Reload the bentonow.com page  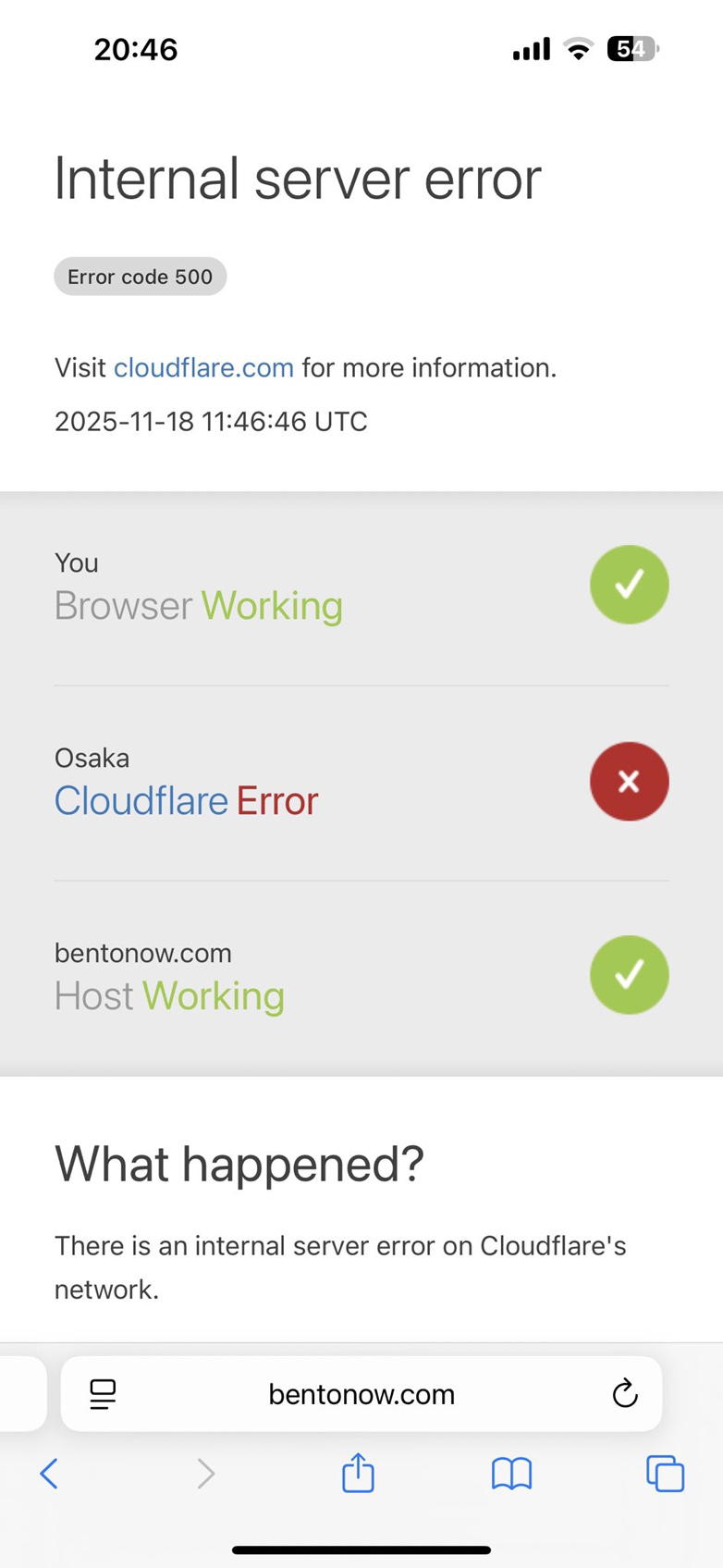[625, 1393]
